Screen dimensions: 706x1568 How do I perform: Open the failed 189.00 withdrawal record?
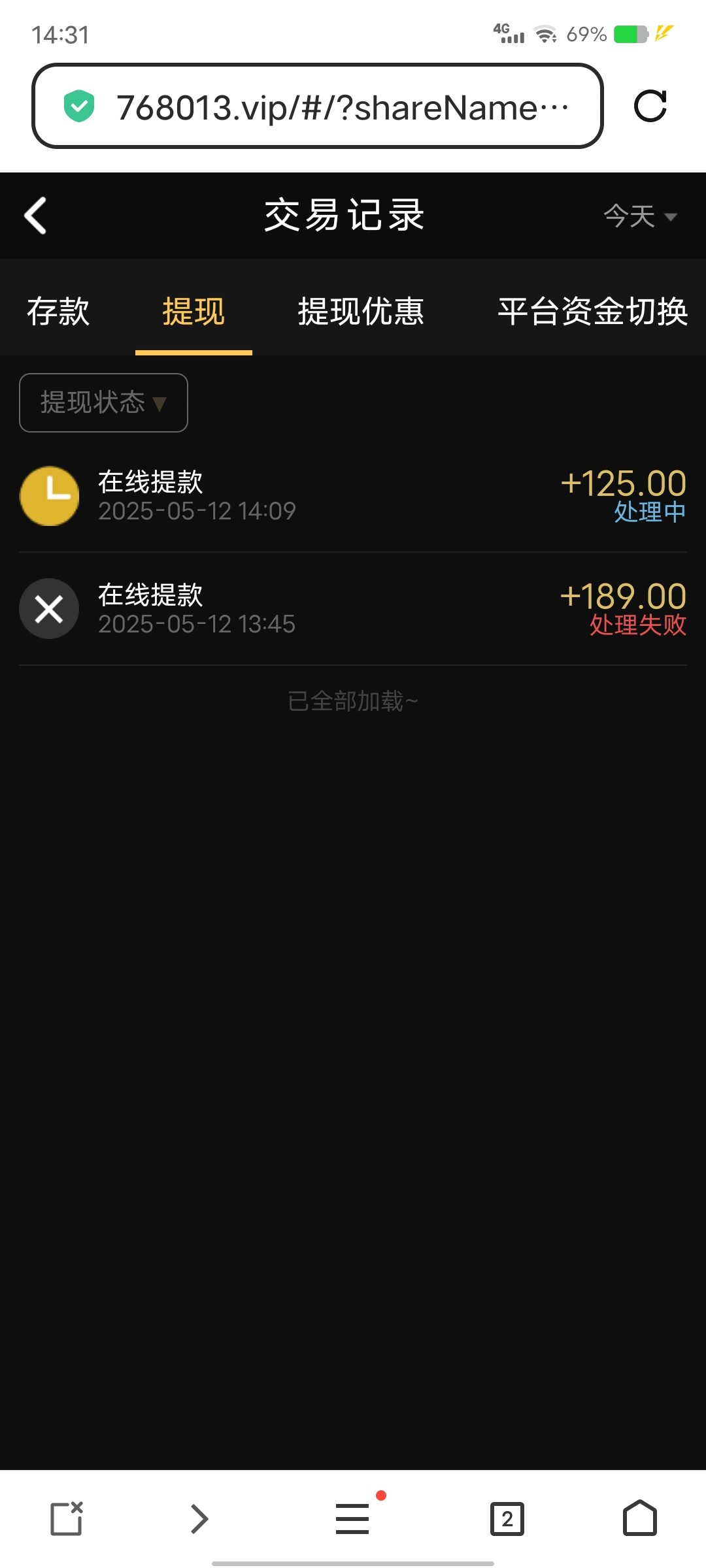(353, 608)
